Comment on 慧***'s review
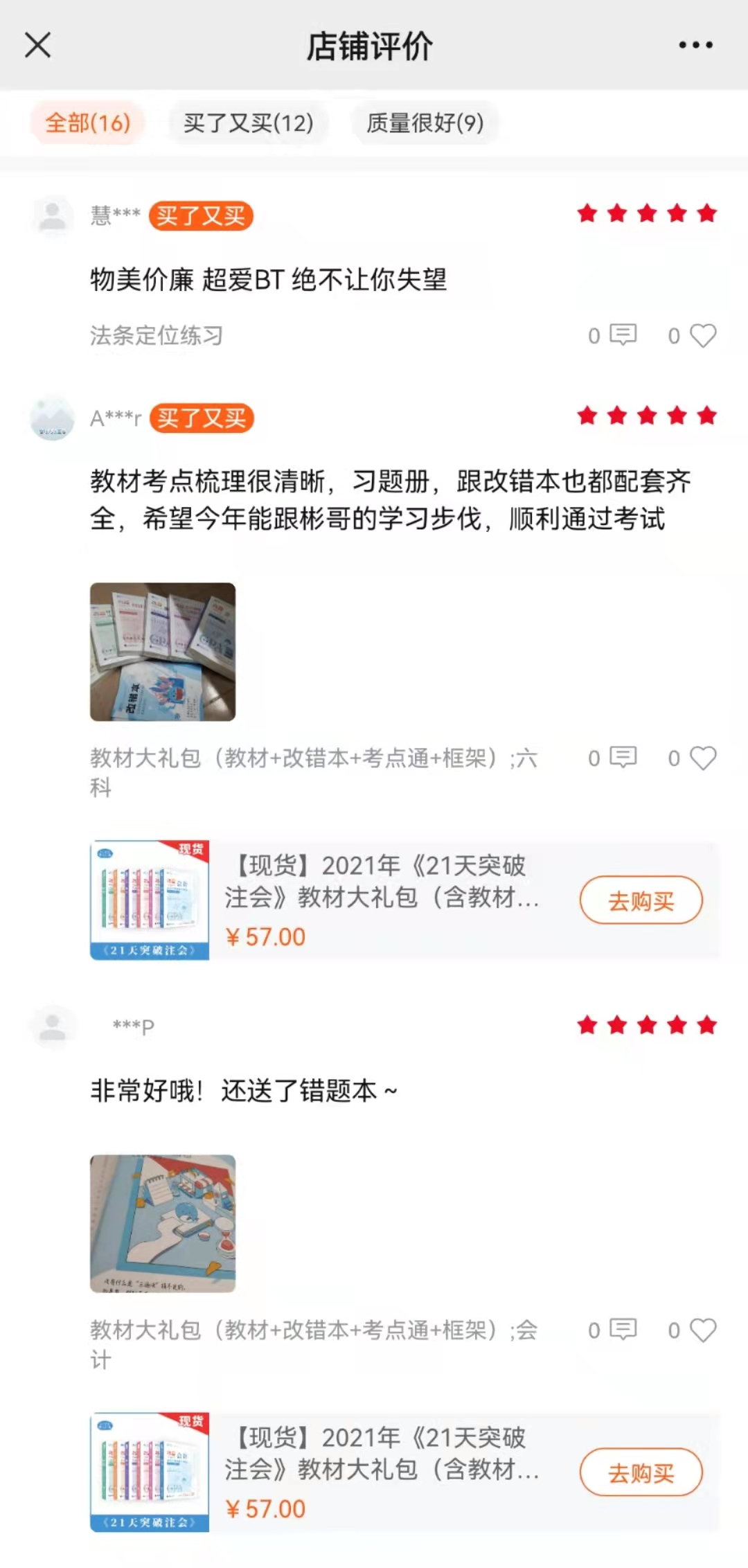 coord(622,336)
